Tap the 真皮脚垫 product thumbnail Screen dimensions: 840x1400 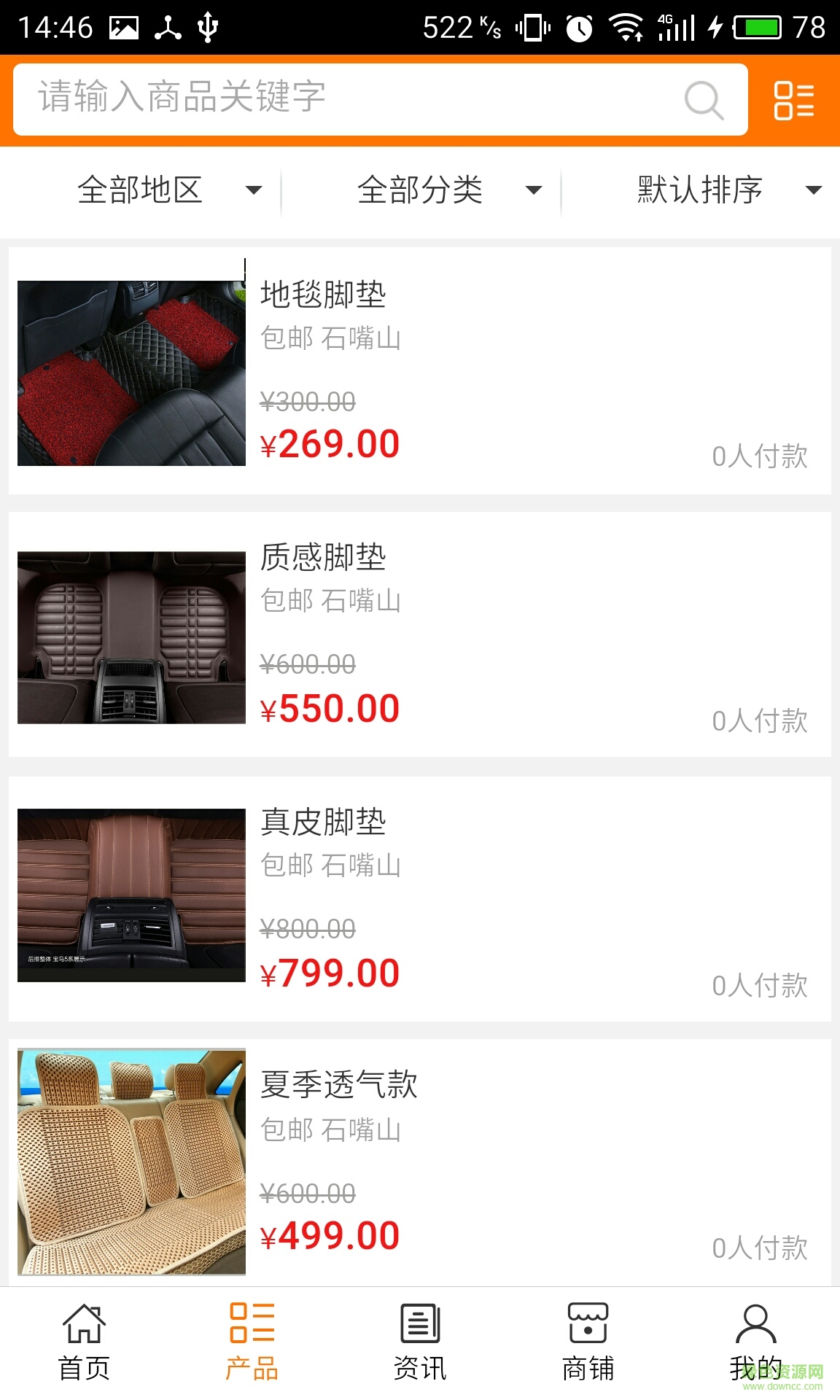point(131,897)
